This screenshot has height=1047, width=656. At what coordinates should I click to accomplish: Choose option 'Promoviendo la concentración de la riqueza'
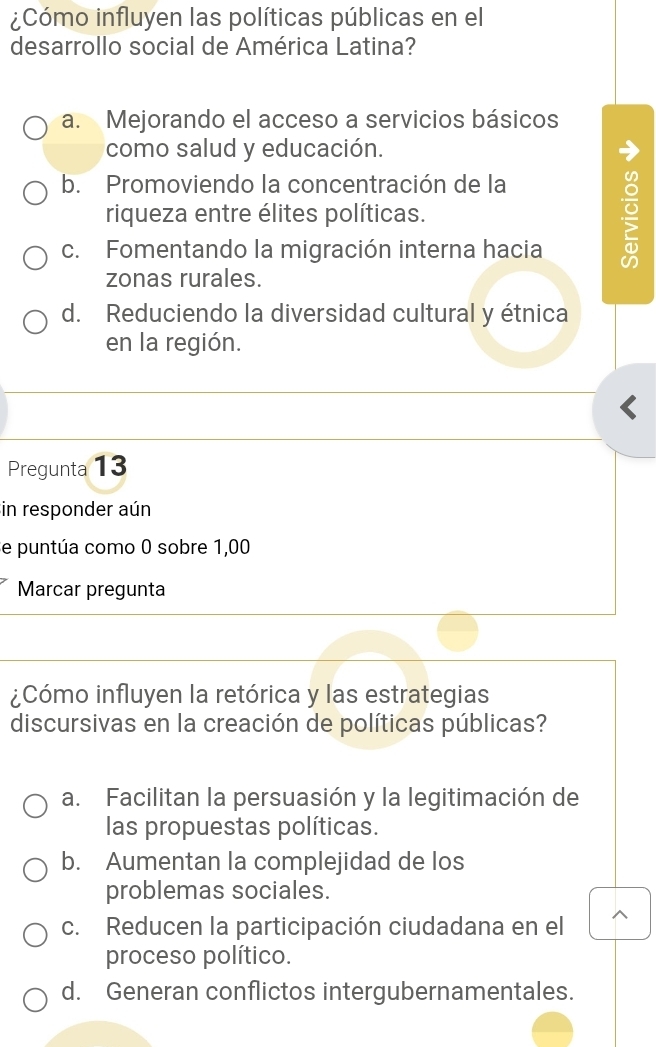(x=35, y=193)
